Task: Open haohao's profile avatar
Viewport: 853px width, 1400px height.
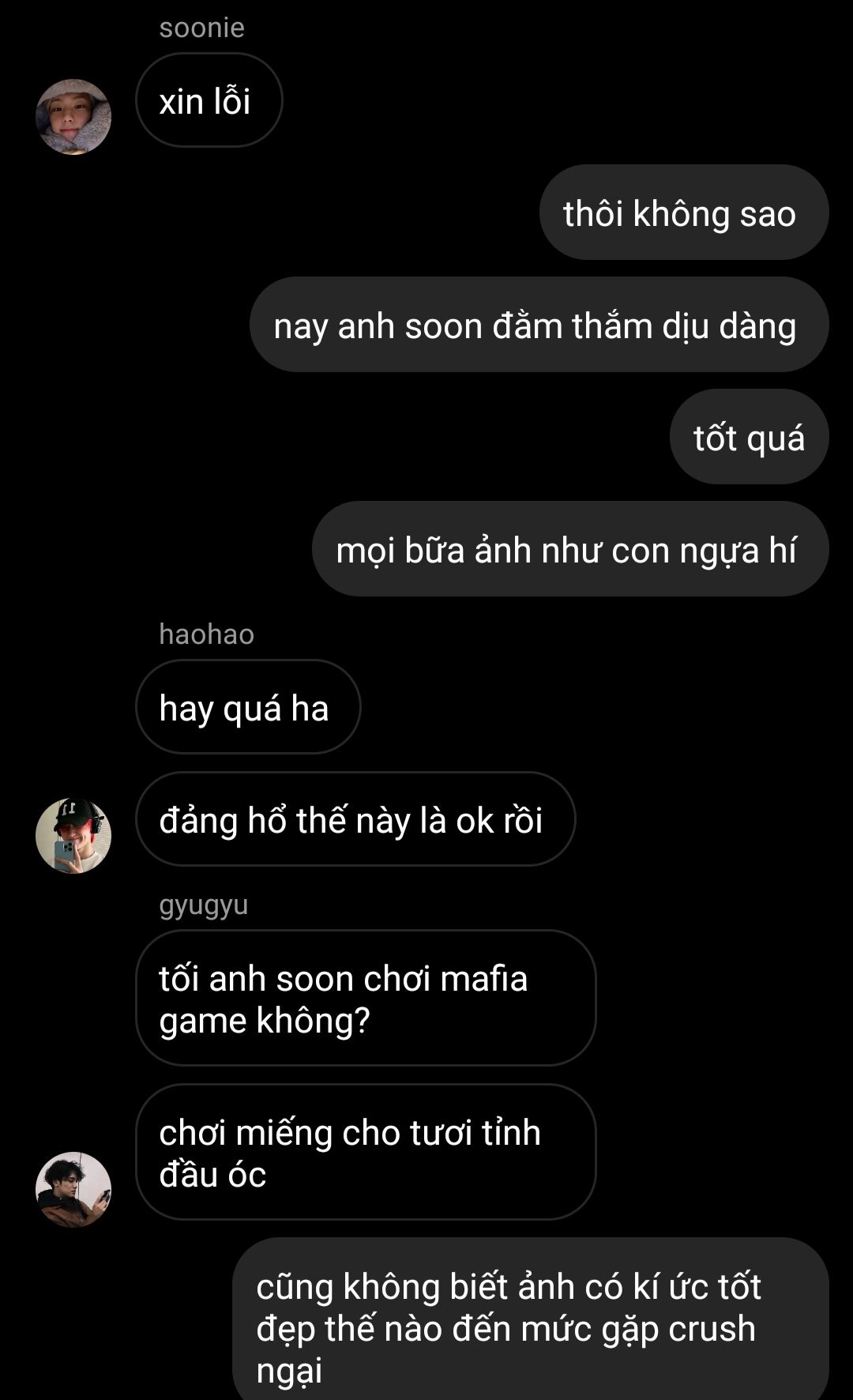Action: tap(73, 835)
